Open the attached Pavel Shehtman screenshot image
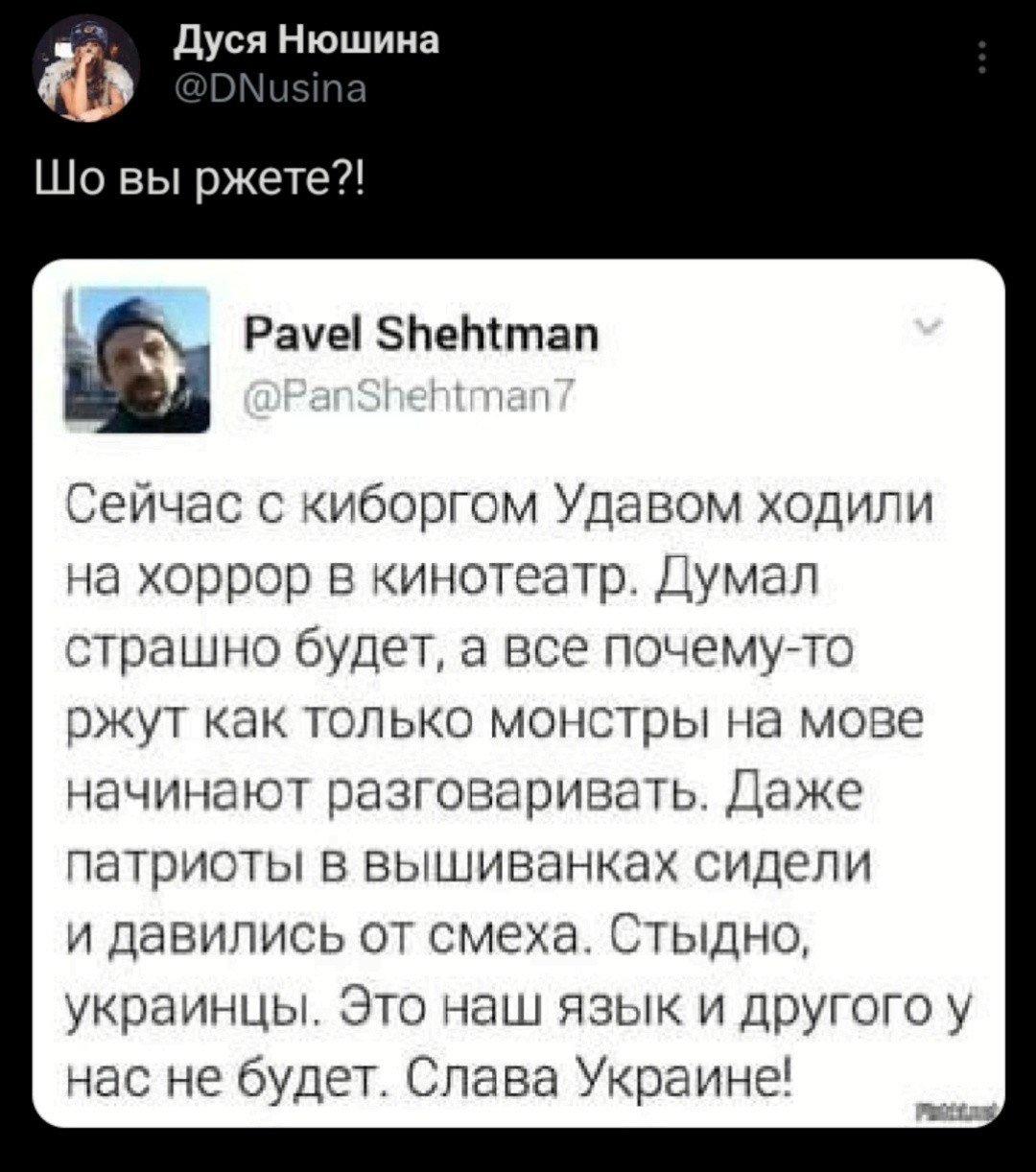The image size is (1036, 1172). pyautogui.click(x=518, y=691)
